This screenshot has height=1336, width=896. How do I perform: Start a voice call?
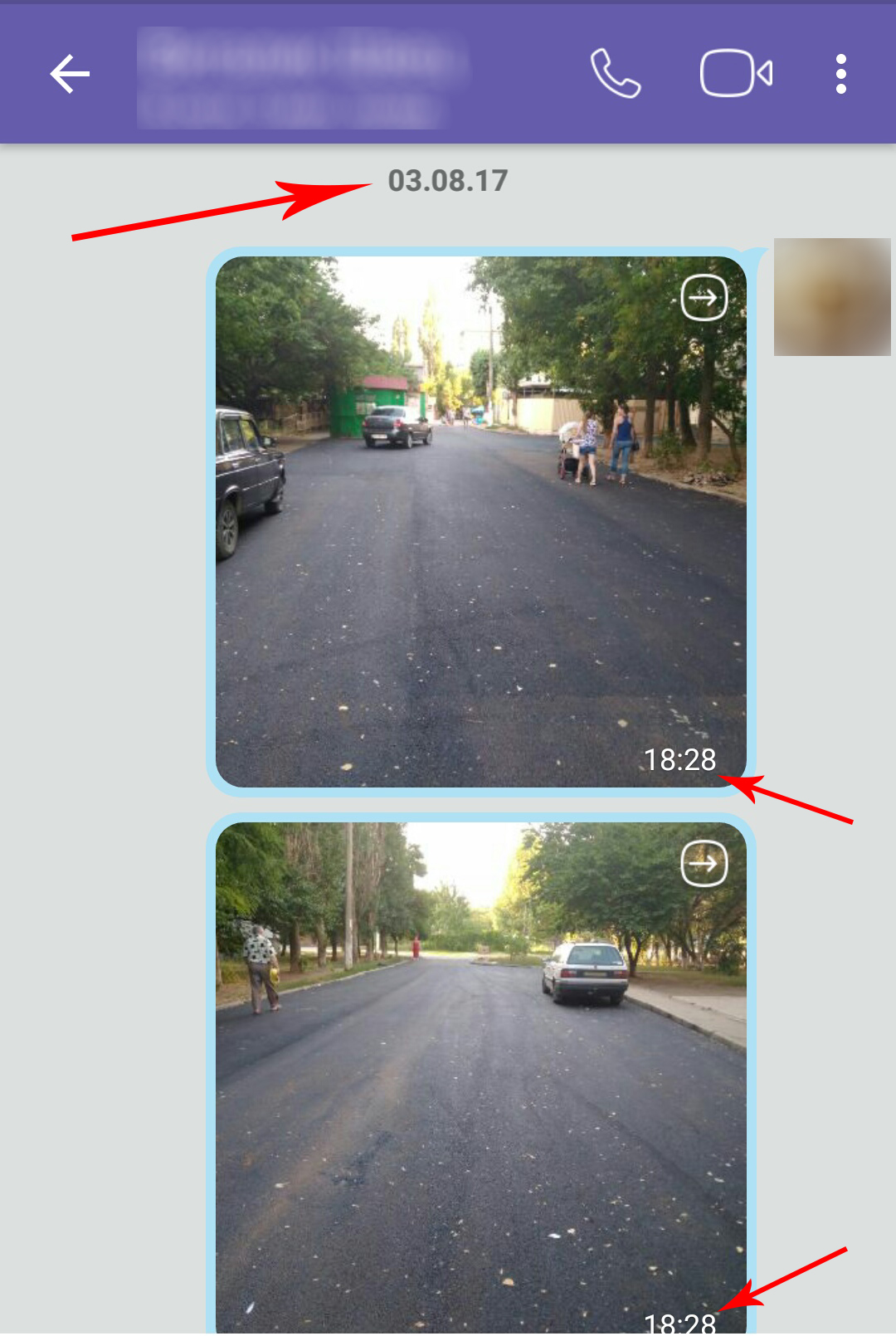tap(615, 74)
